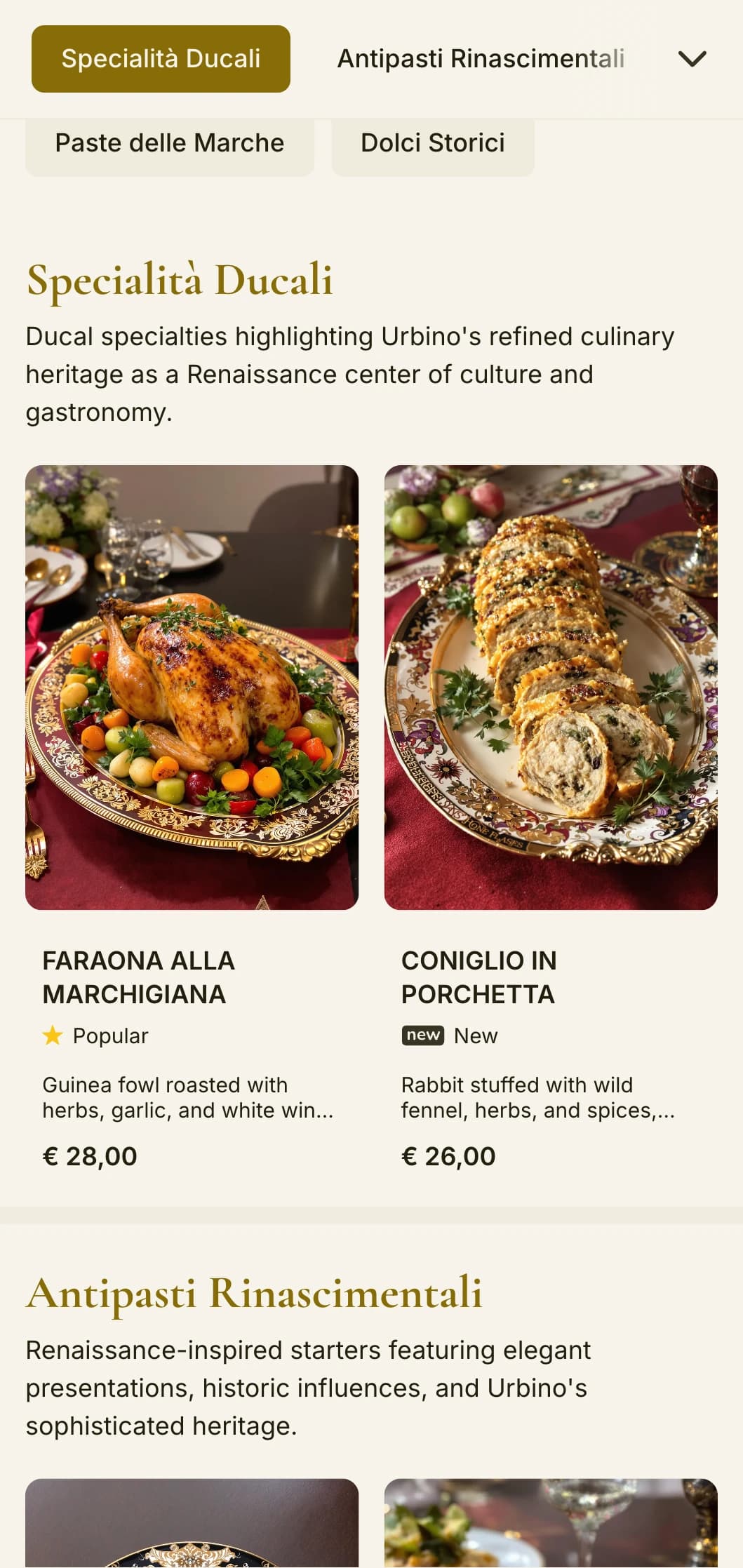Switch to Antipasti Rinascimentali tab
The height and width of the screenshot is (1568, 743).
(481, 59)
